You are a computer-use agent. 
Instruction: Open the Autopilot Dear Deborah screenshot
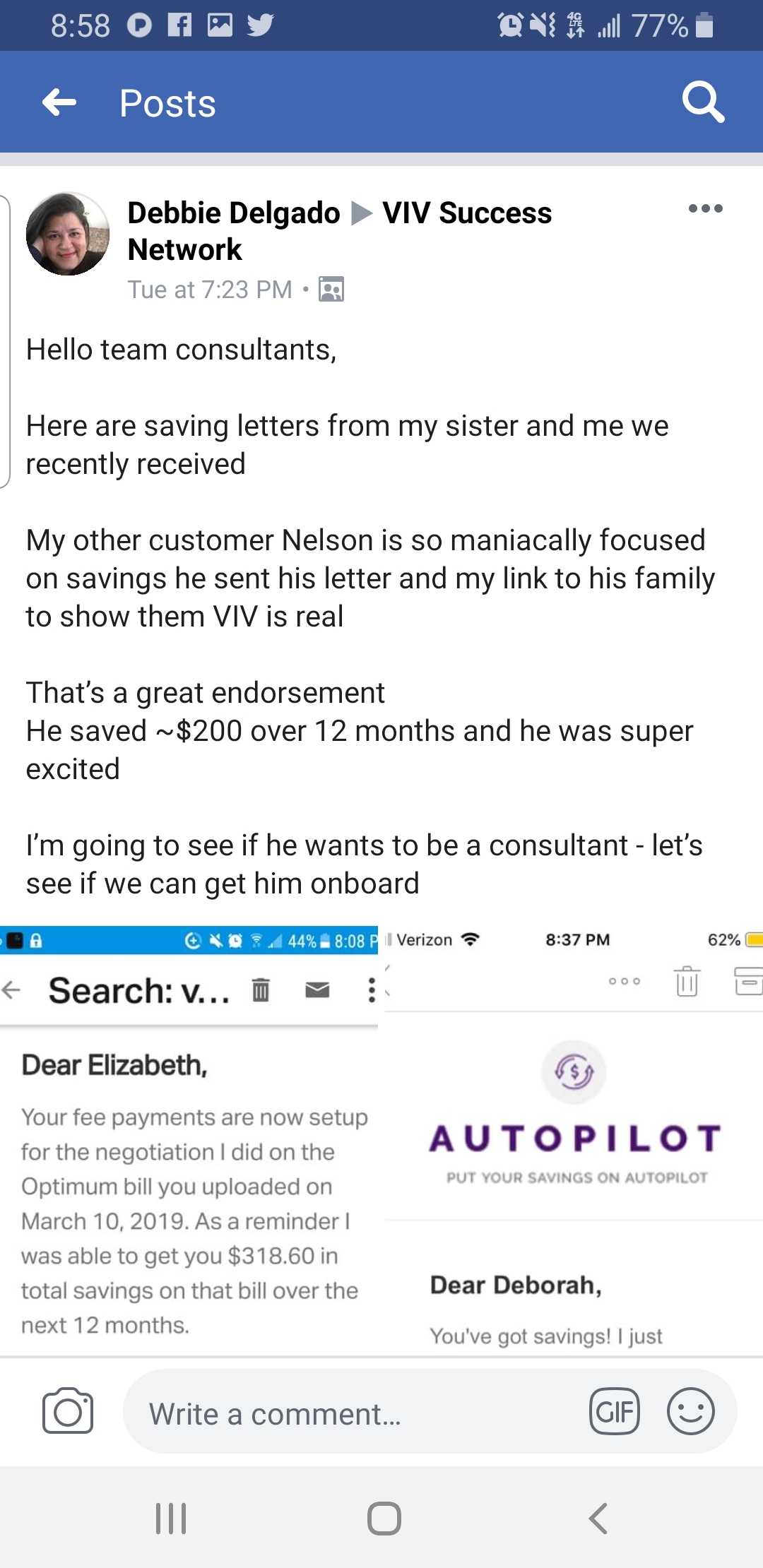pyautogui.click(x=572, y=1140)
